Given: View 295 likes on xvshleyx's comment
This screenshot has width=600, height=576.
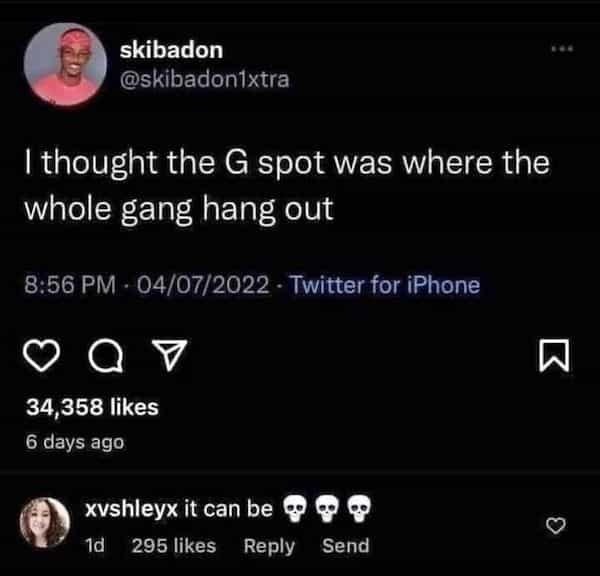Looking at the screenshot, I should [173, 546].
